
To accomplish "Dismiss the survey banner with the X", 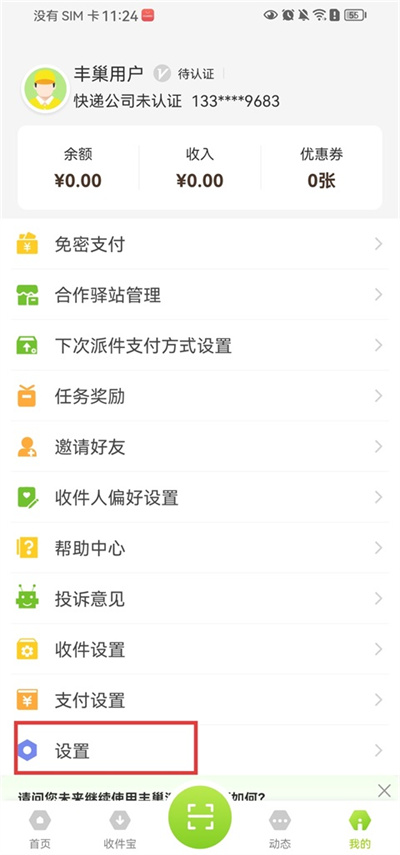I will tap(384, 791).
